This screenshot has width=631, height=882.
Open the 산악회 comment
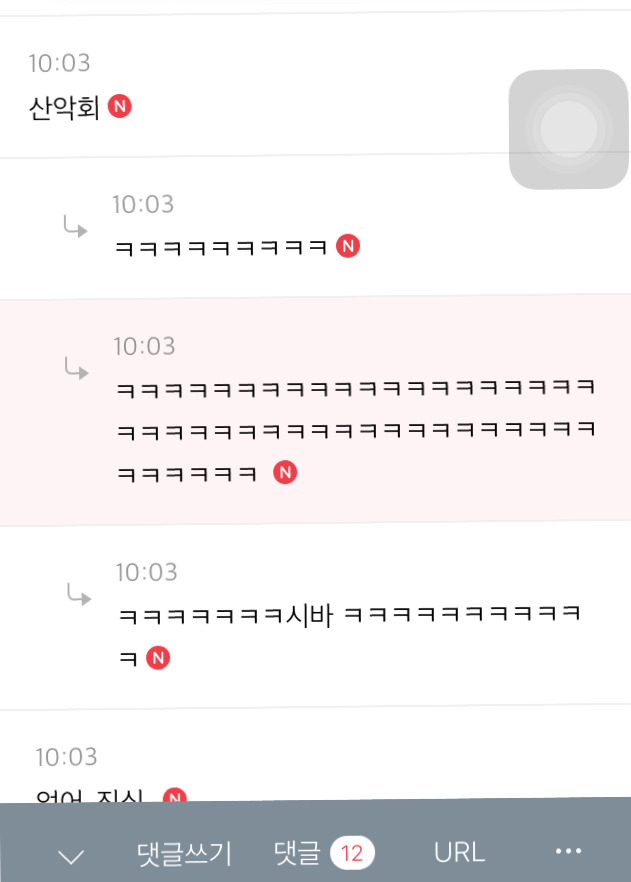pyautogui.click(x=66, y=106)
